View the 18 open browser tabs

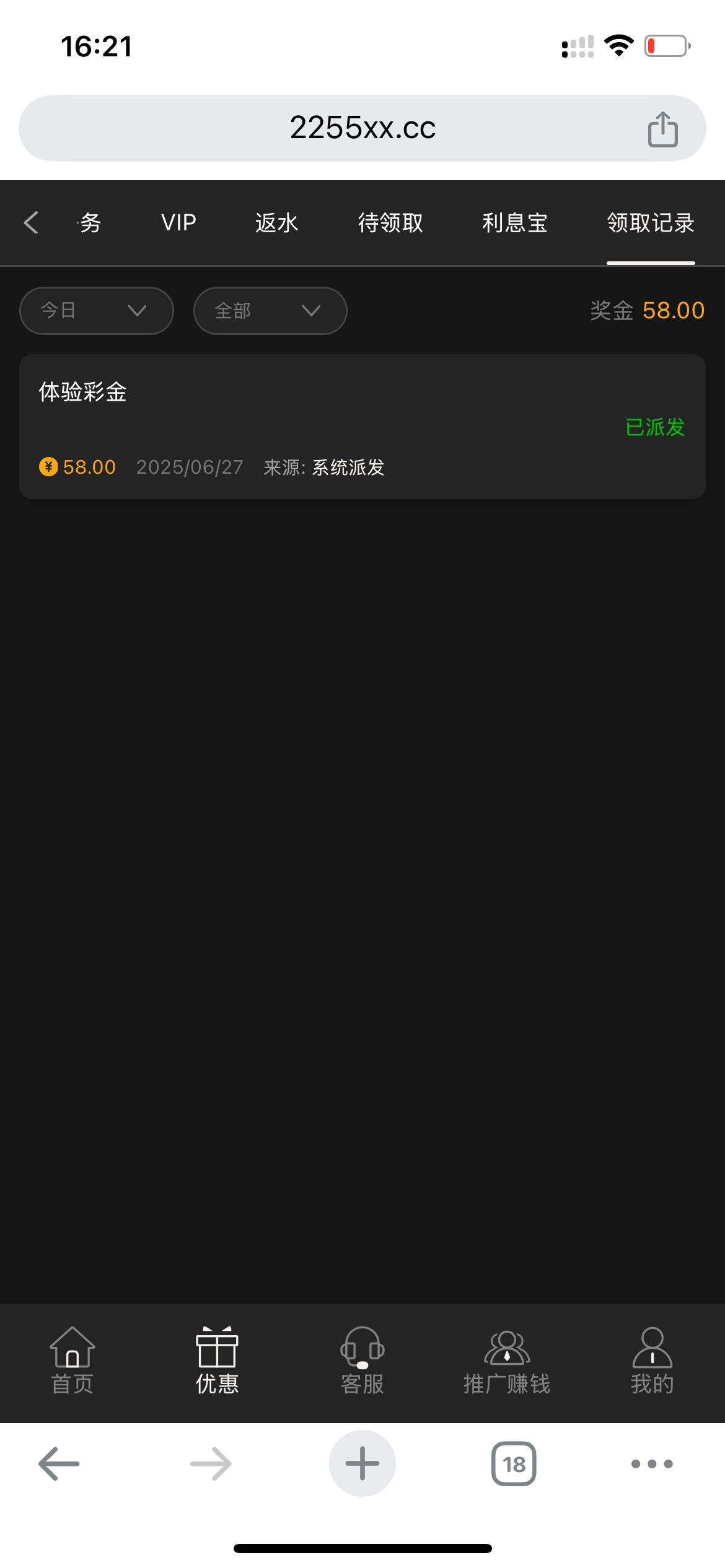point(514,1464)
